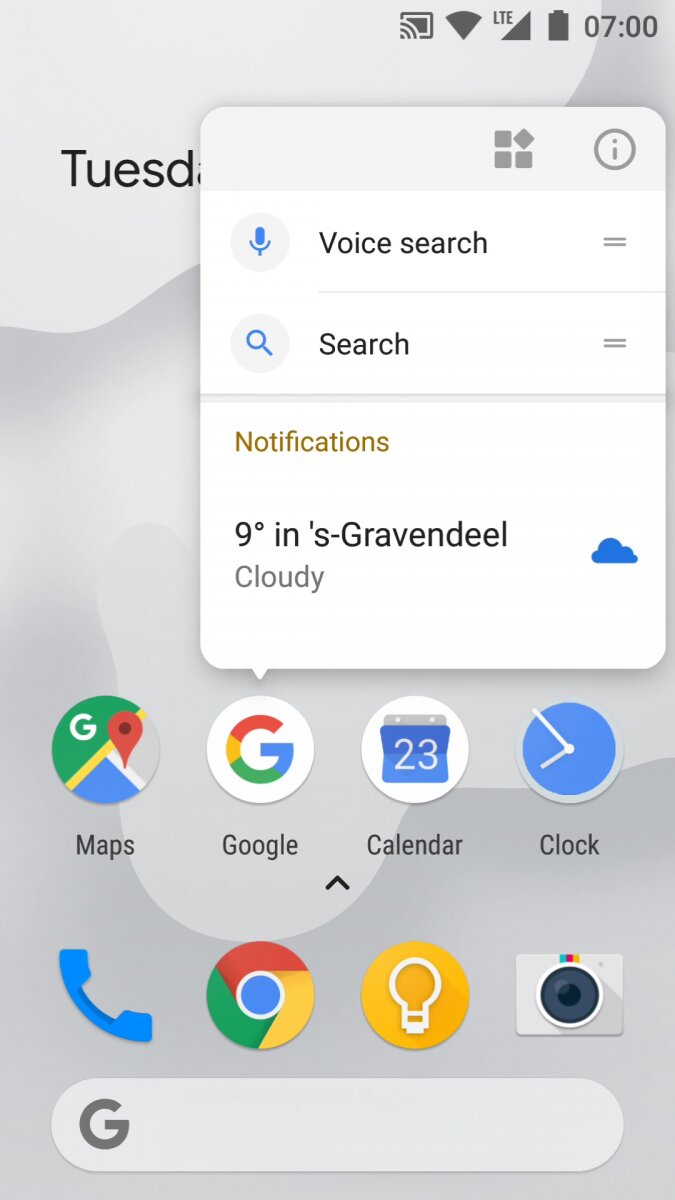The height and width of the screenshot is (1200, 675).
Task: Open the Keep notes app
Action: tap(415, 995)
